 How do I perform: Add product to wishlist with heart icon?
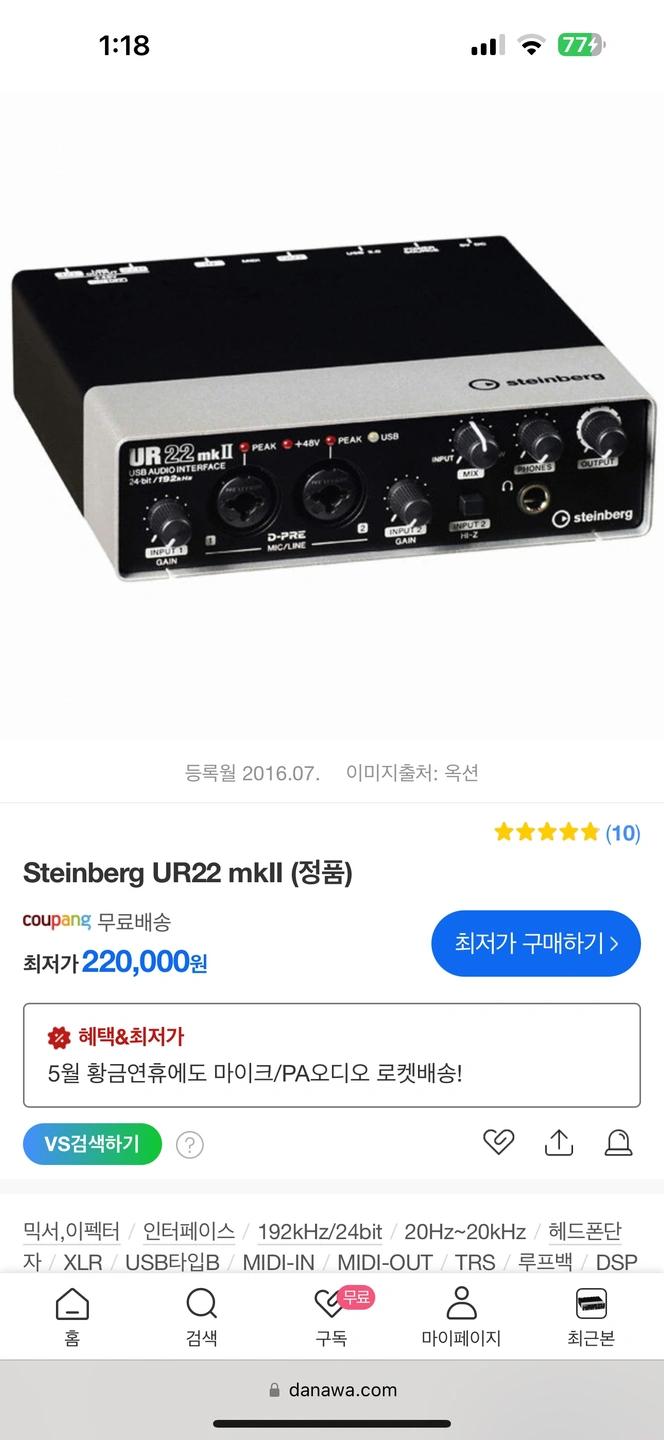coord(498,1142)
